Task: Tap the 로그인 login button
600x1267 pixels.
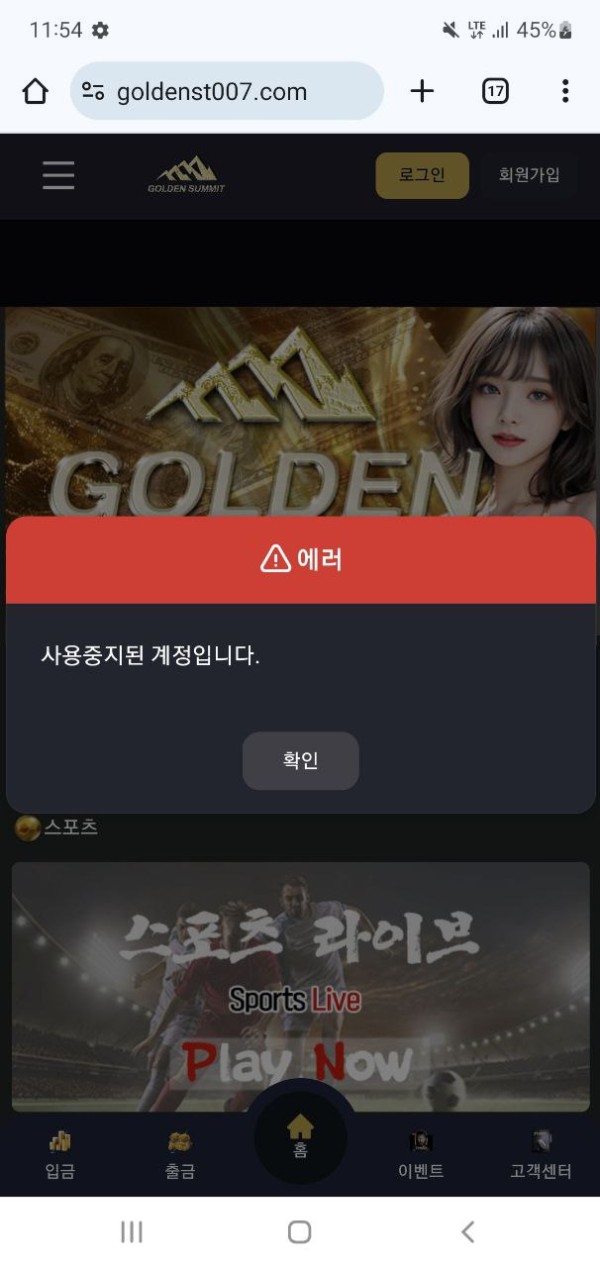Action: [x=421, y=175]
